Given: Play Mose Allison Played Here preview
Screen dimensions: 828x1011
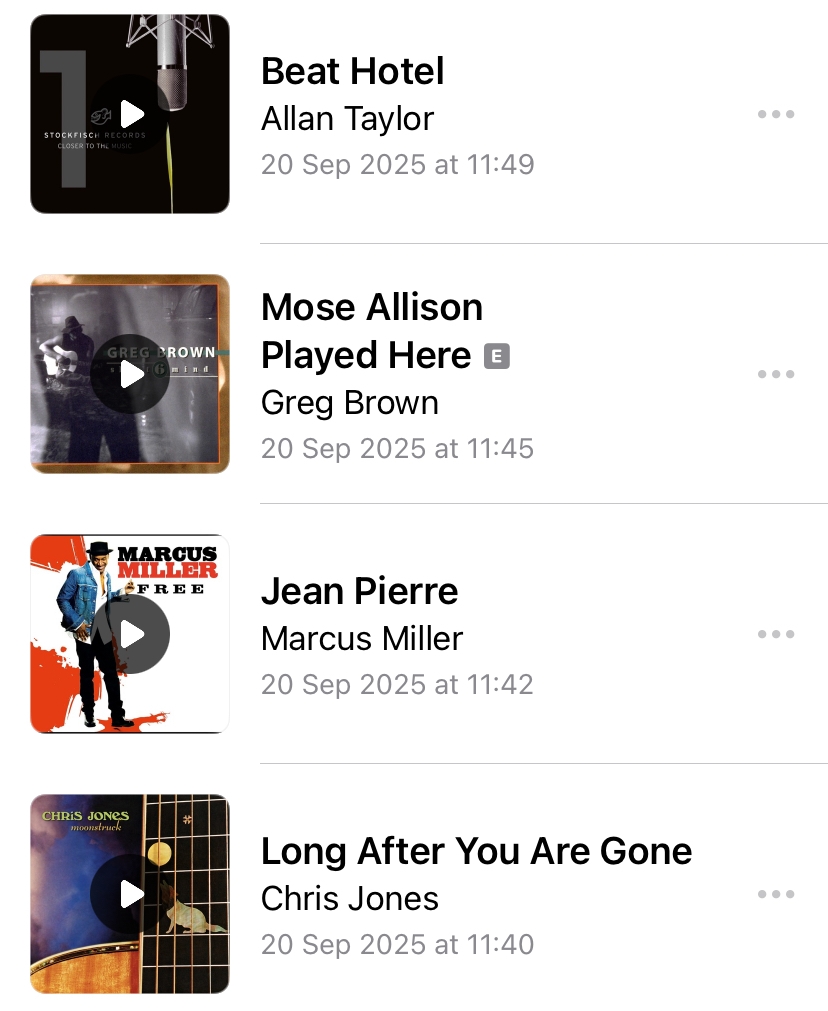Looking at the screenshot, I should pos(131,374).
